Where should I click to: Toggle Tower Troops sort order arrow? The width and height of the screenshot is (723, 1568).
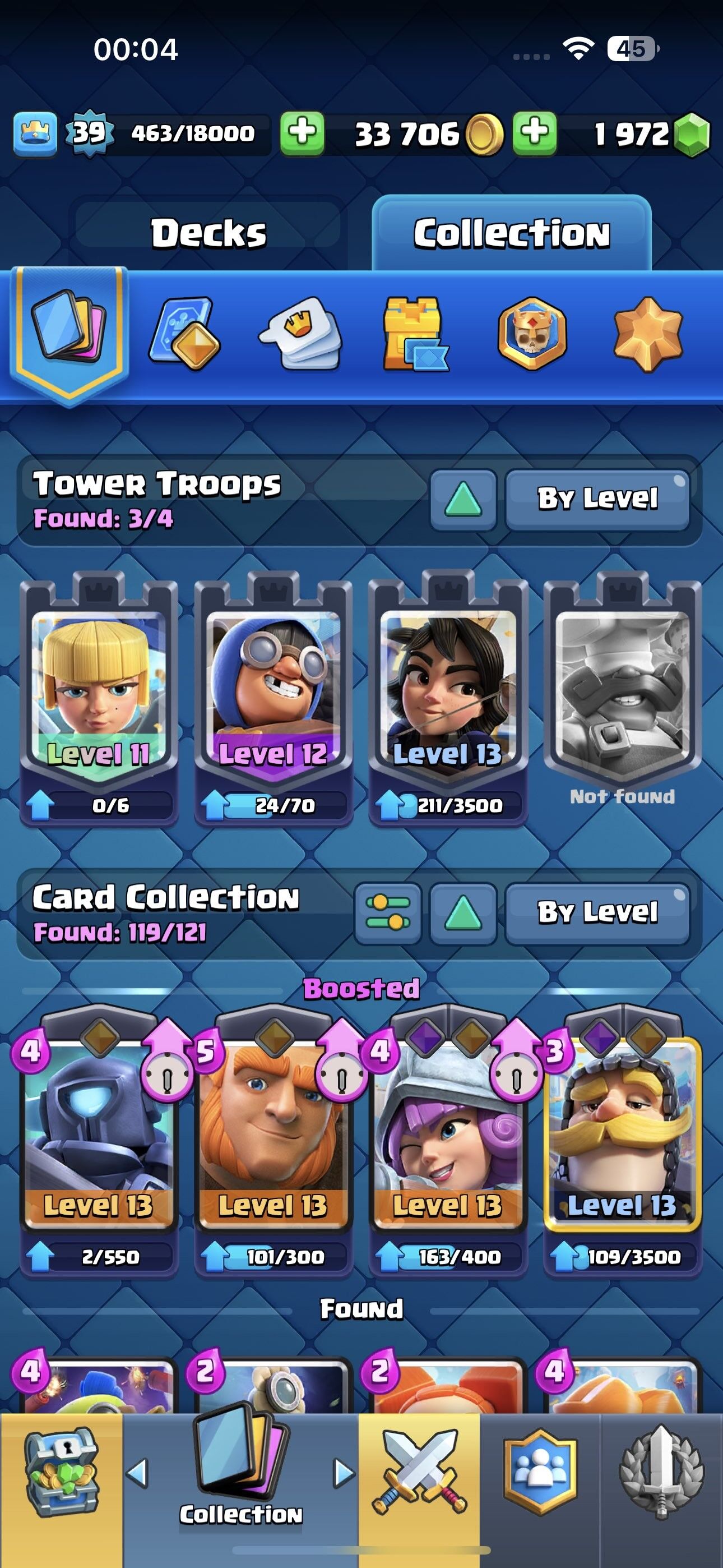click(464, 500)
